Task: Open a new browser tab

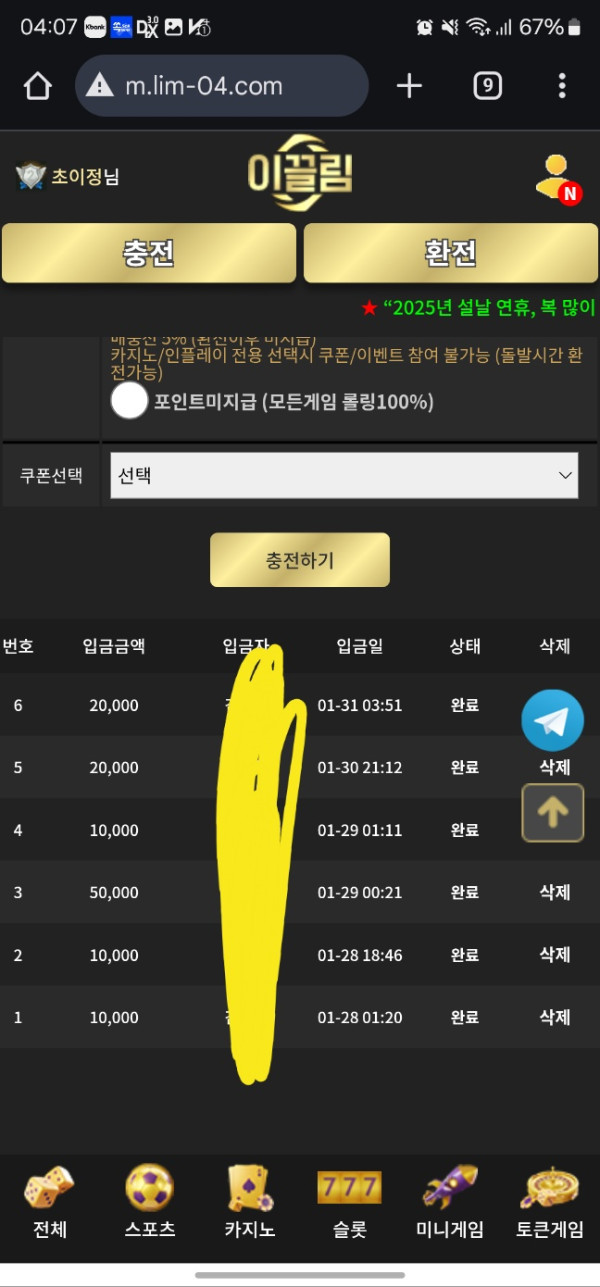Action: pyautogui.click(x=409, y=87)
